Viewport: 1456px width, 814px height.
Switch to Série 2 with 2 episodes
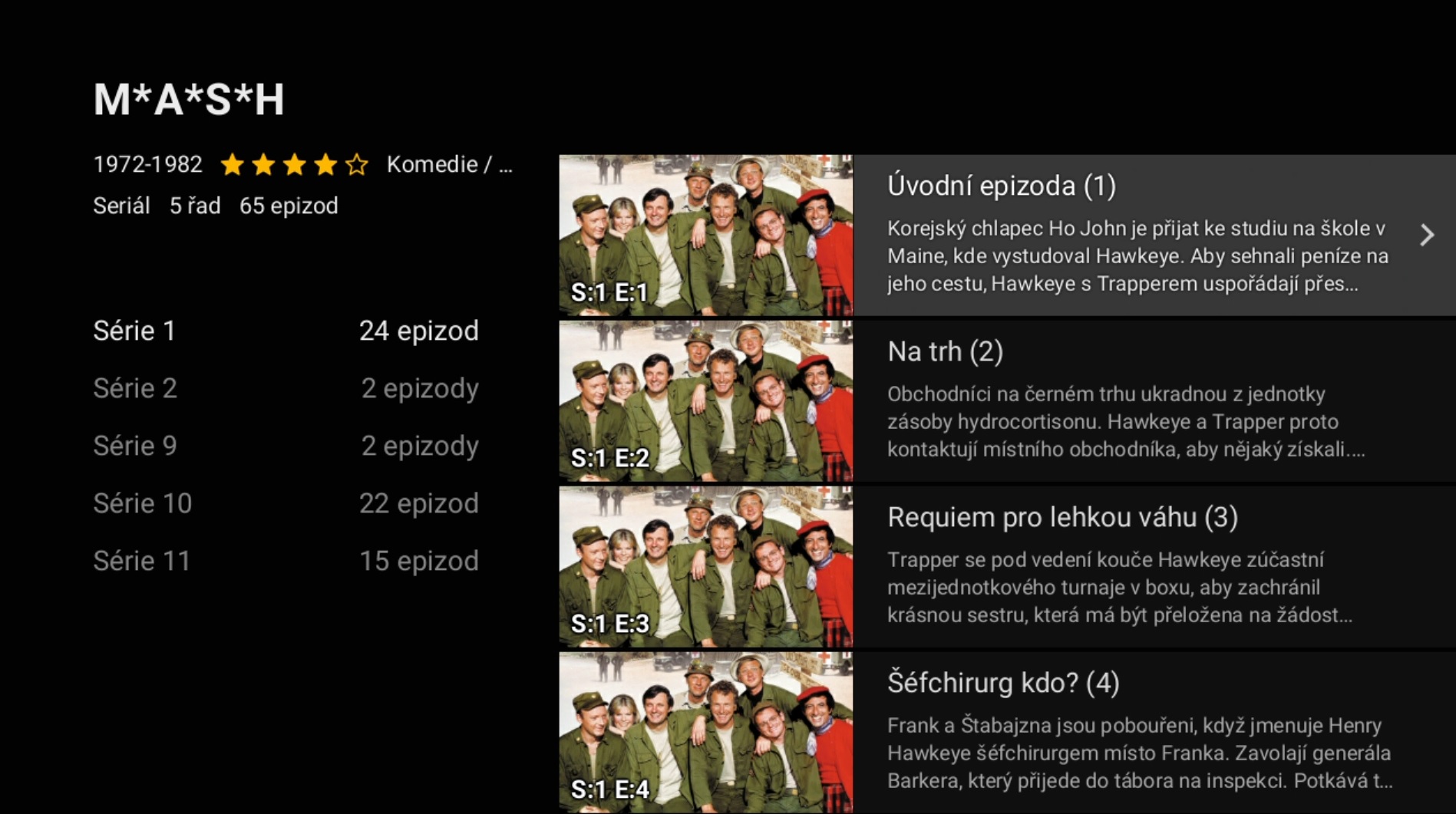click(286, 388)
